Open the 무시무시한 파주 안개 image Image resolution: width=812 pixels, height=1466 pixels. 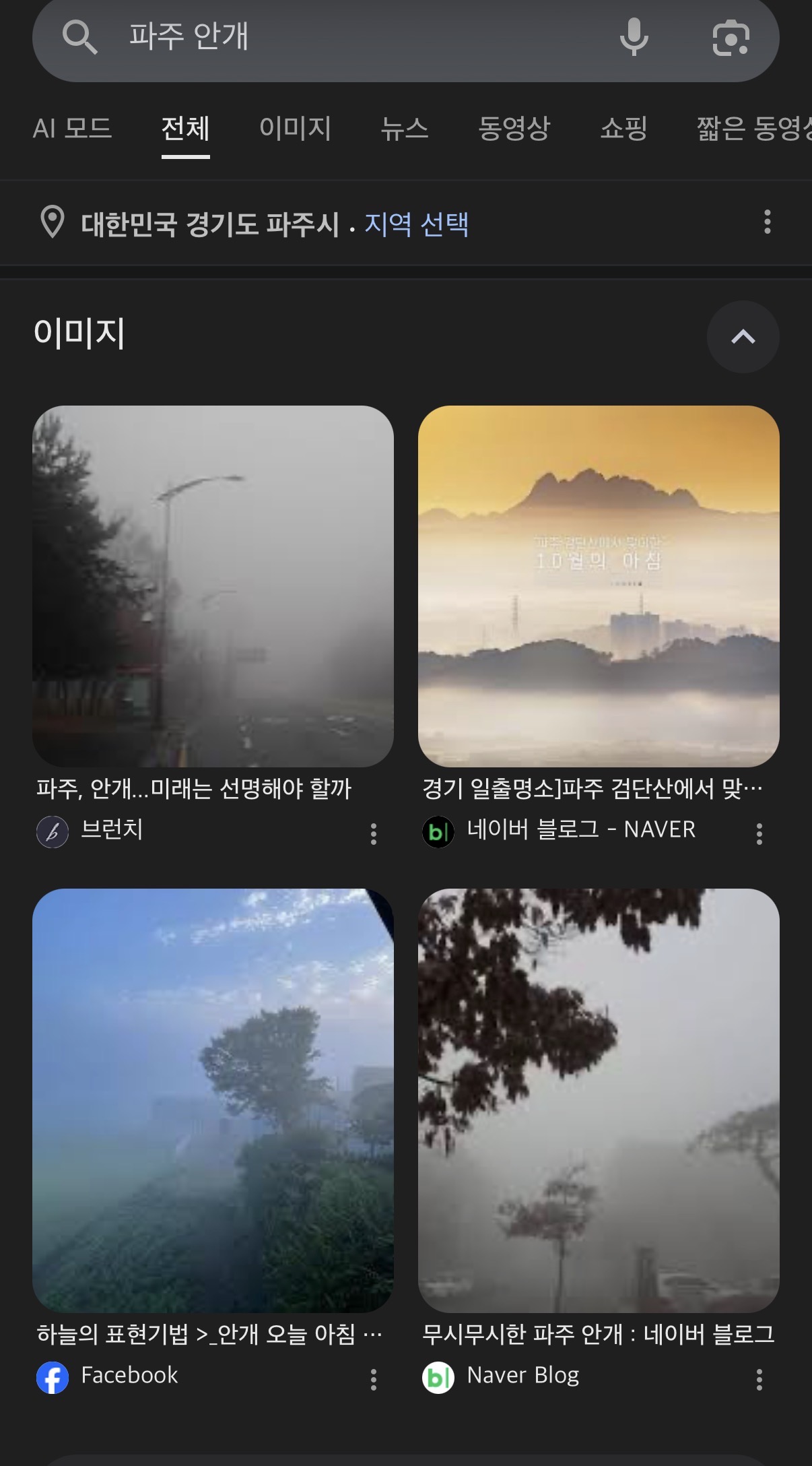[599, 1099]
